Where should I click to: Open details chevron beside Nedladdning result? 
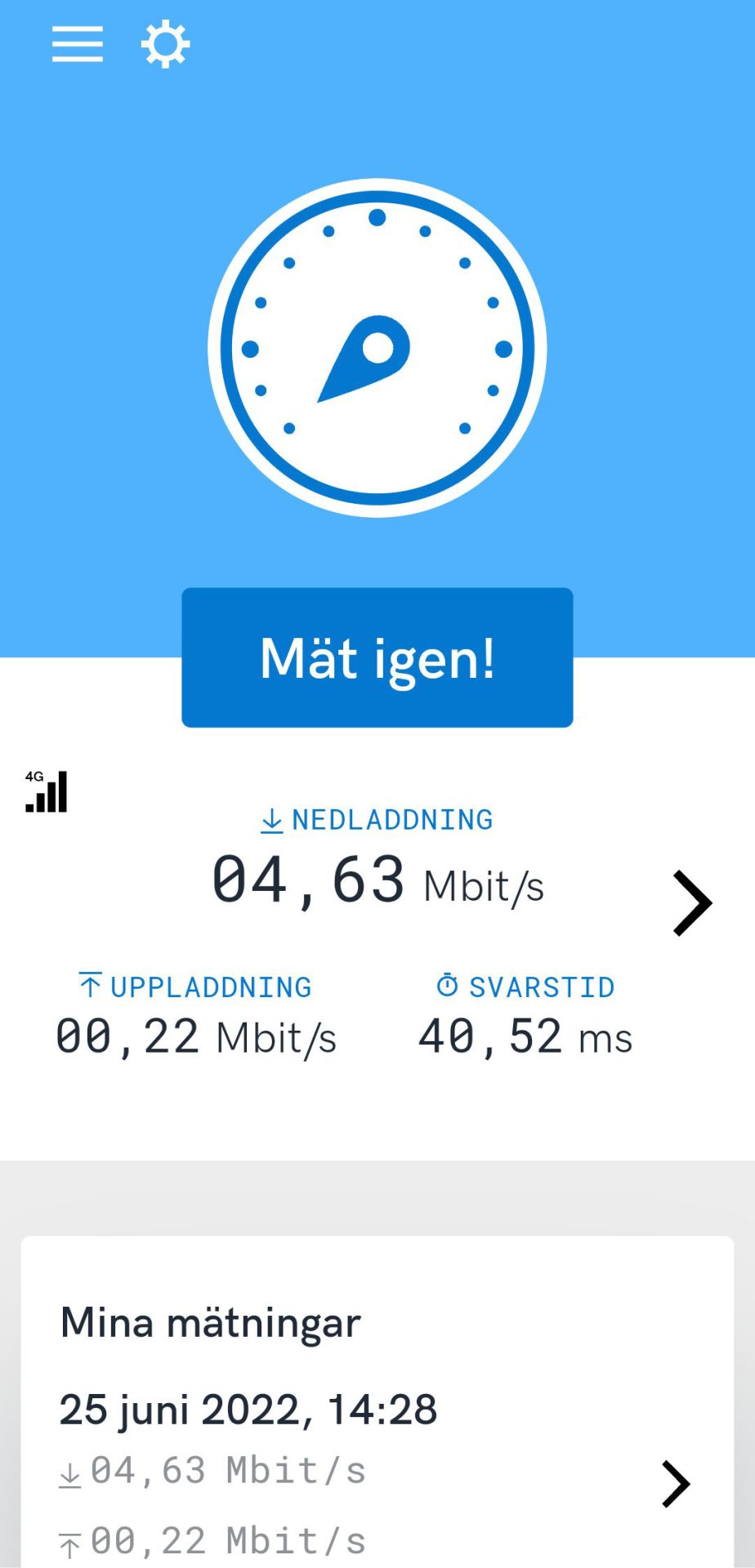[692, 902]
